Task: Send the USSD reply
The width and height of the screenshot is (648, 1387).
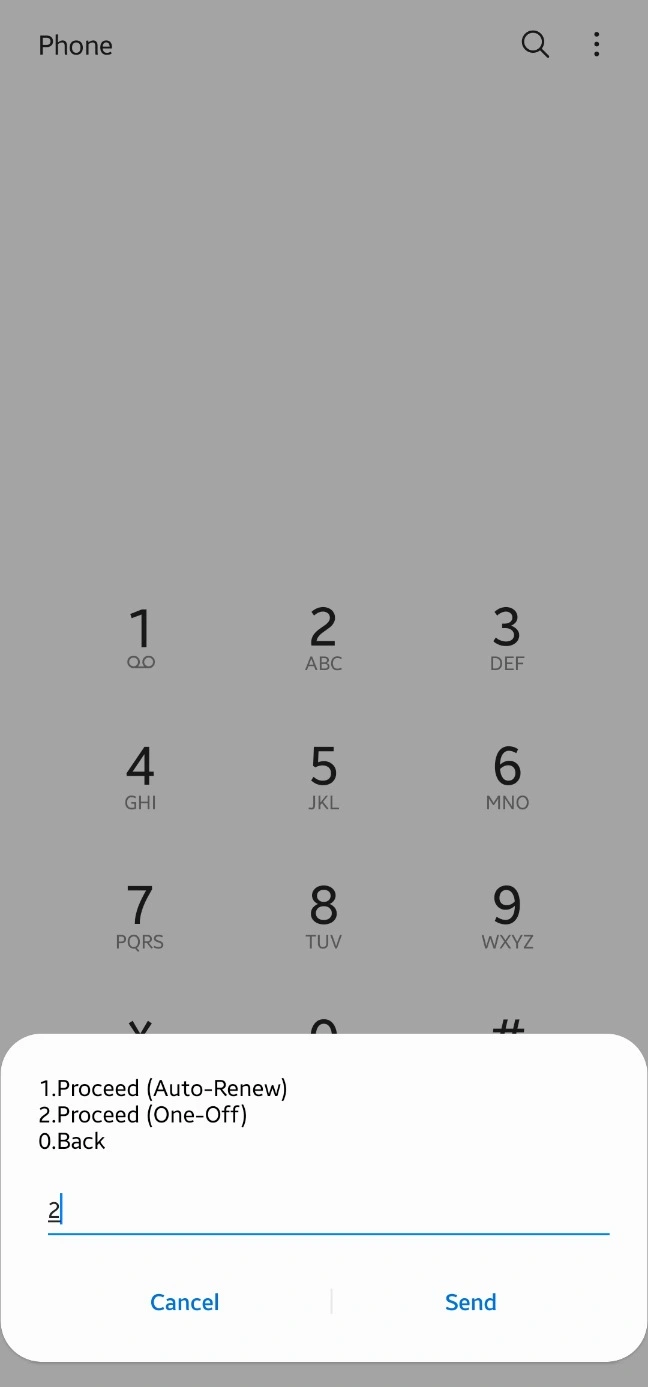Action: pyautogui.click(x=470, y=1302)
